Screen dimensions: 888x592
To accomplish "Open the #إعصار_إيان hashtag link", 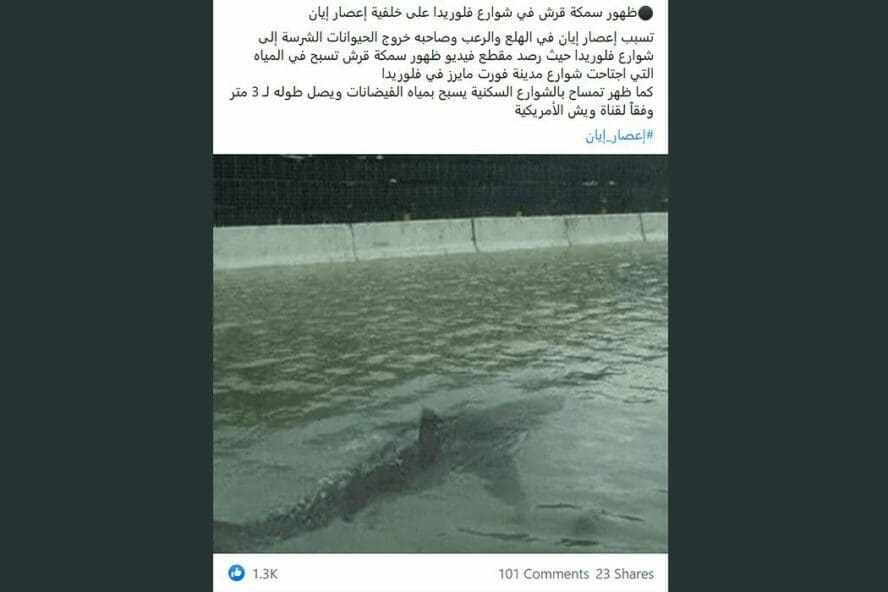I will [x=619, y=136].
